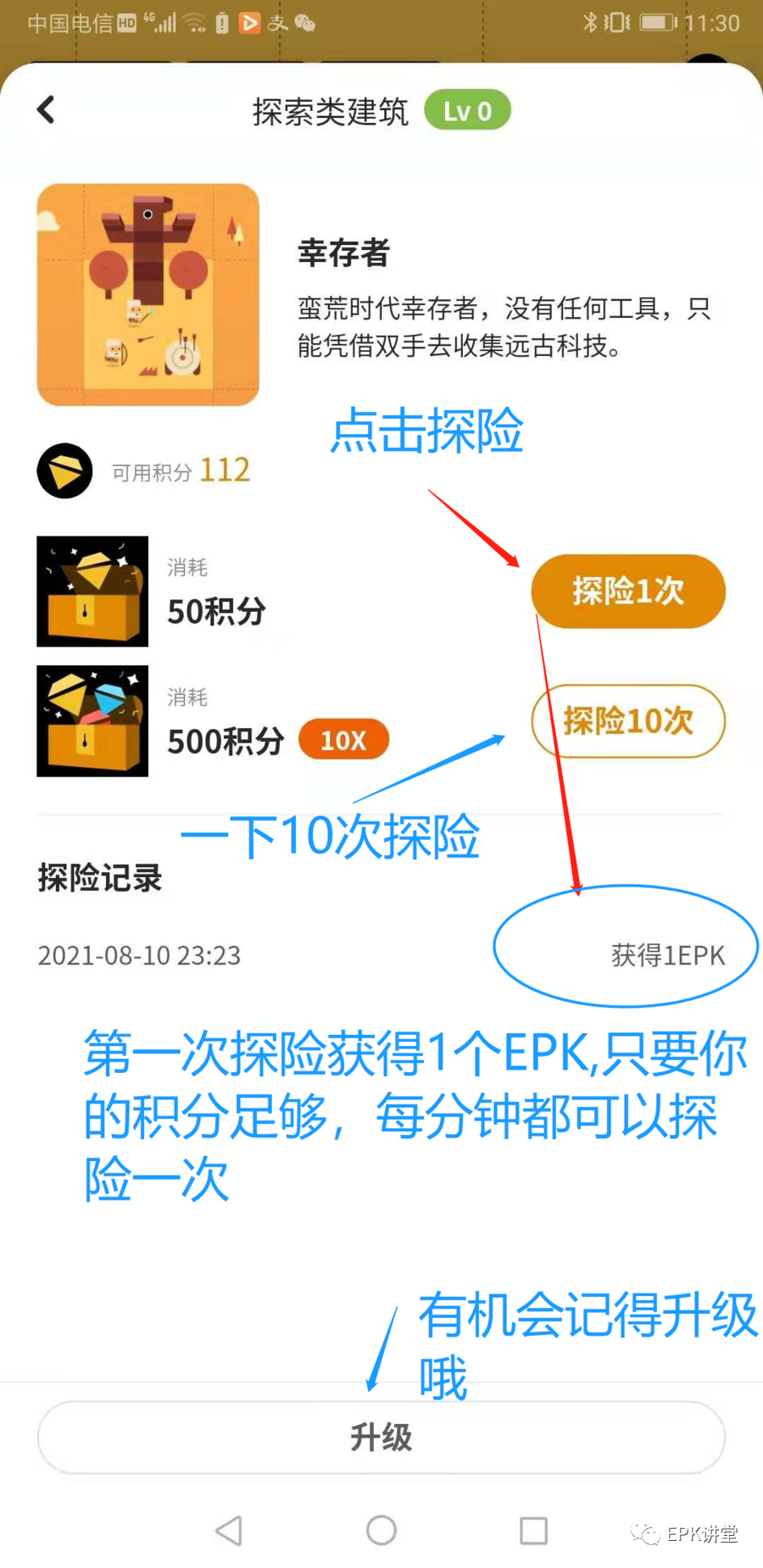Upgrade the building with 升级
This screenshot has height=1568, width=763.
[381, 1437]
